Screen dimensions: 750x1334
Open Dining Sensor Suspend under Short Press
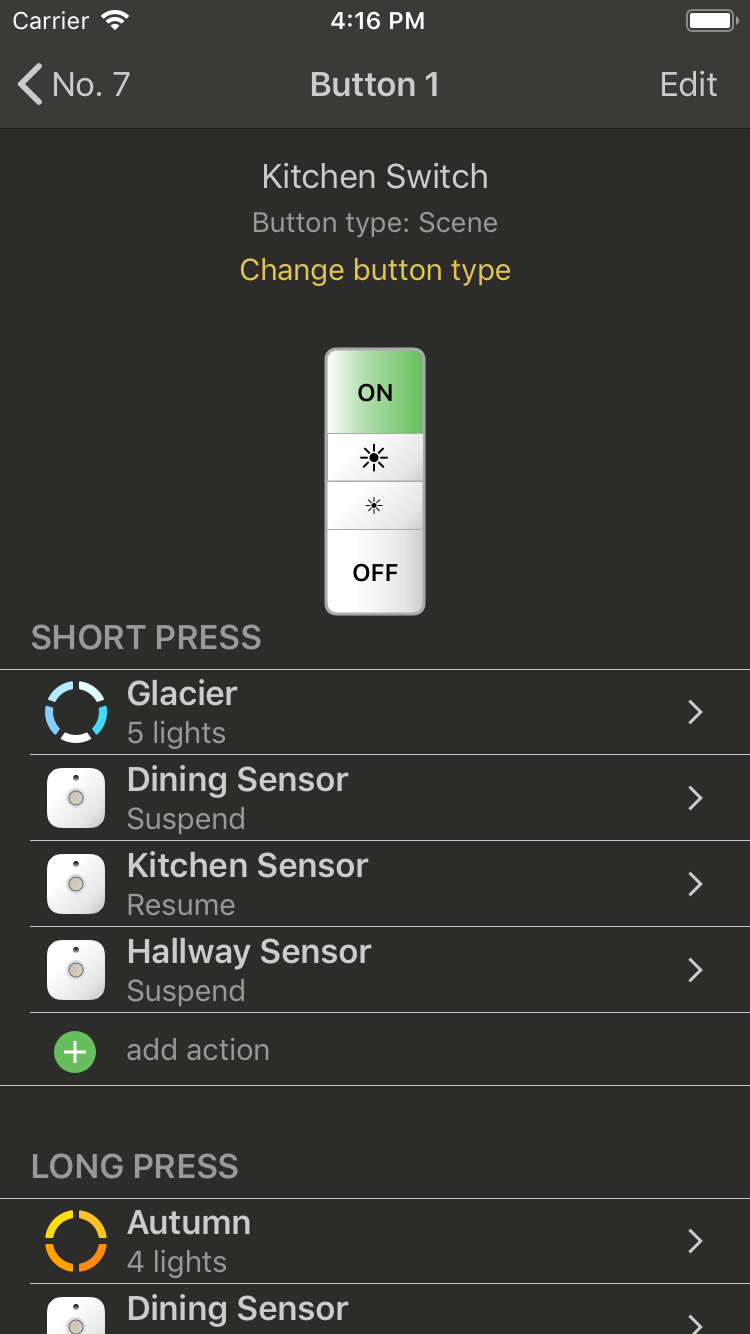pyautogui.click(x=375, y=798)
